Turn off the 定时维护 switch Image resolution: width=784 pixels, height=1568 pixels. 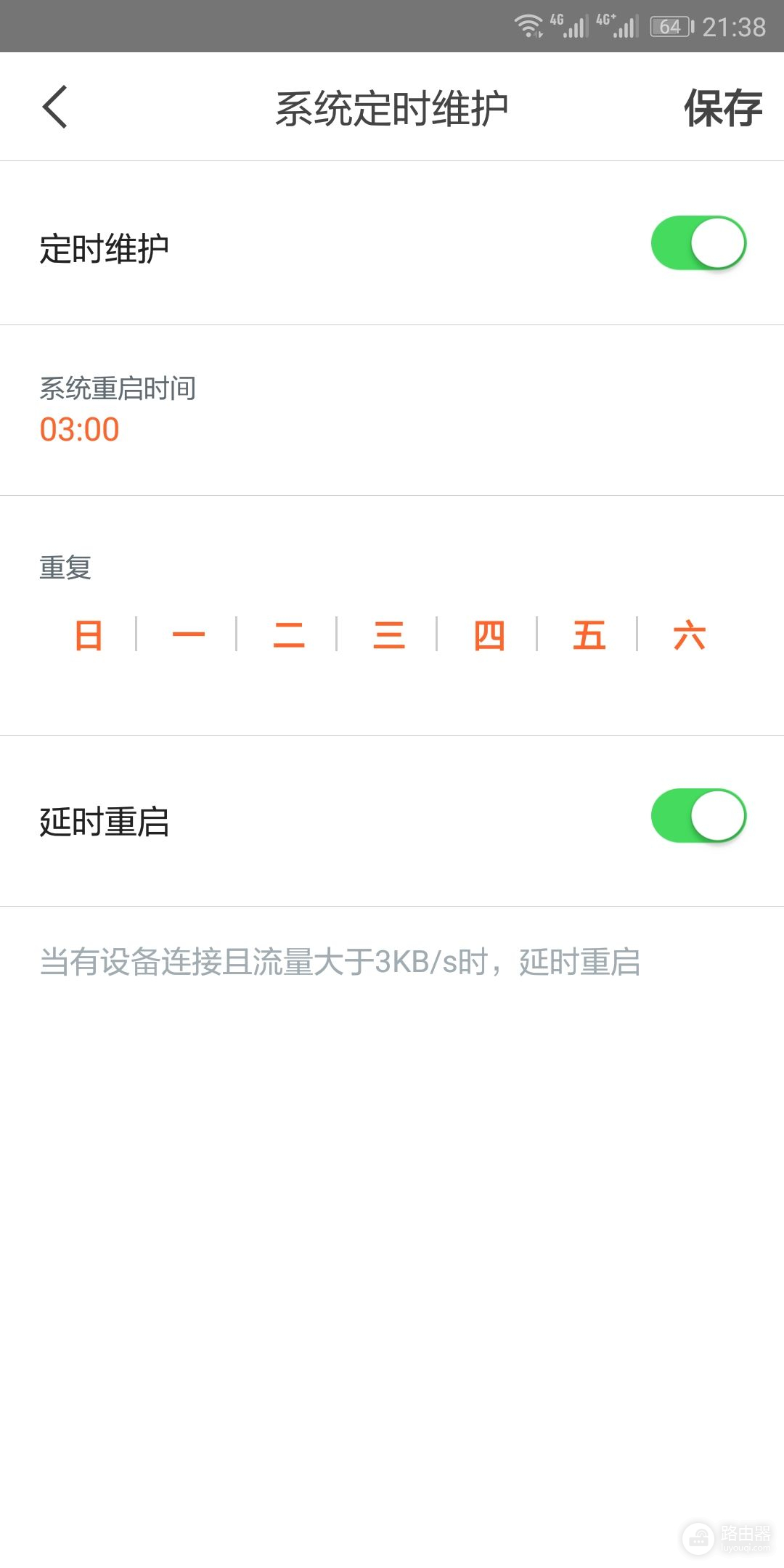698,243
